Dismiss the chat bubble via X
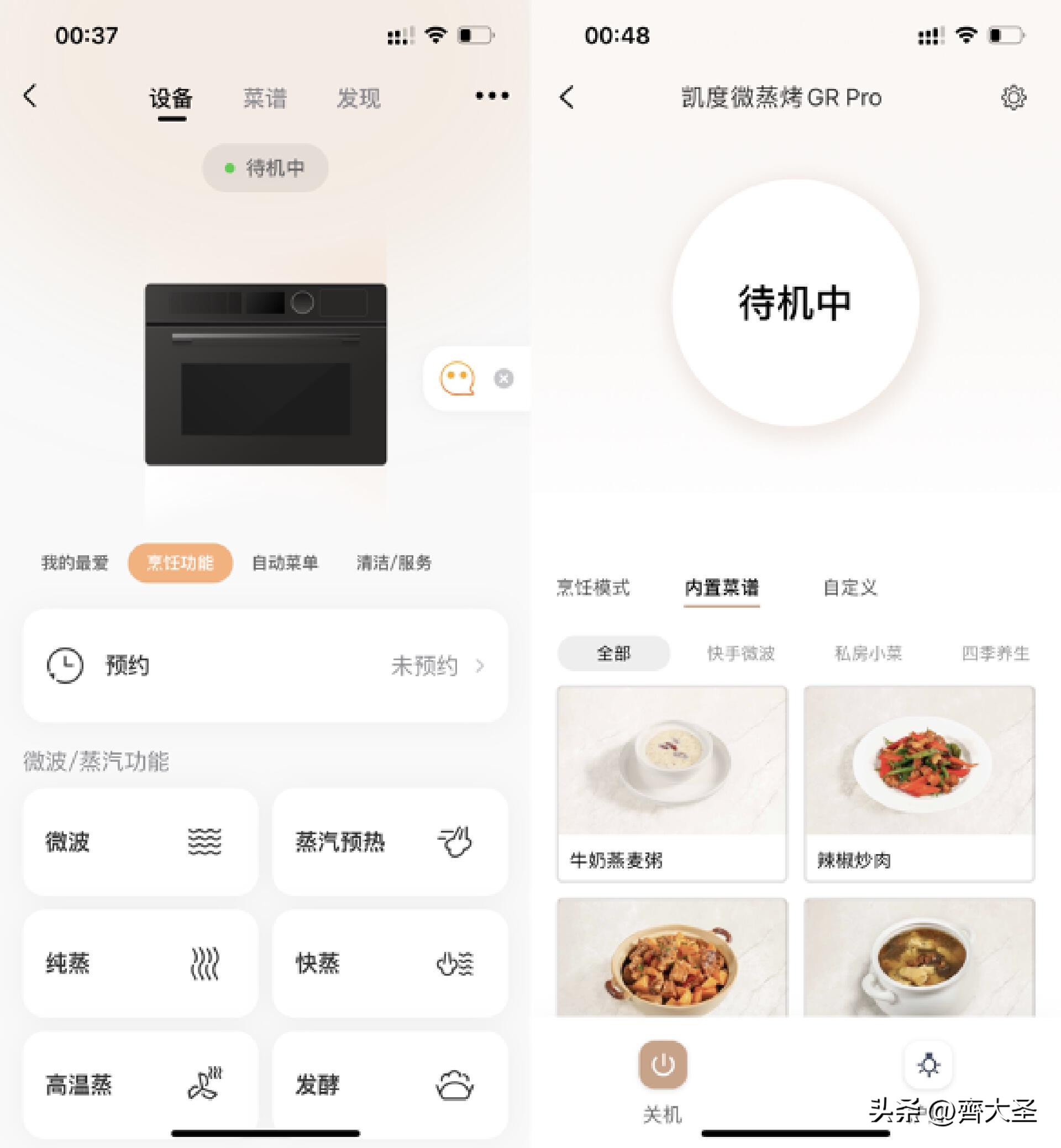 coord(503,378)
